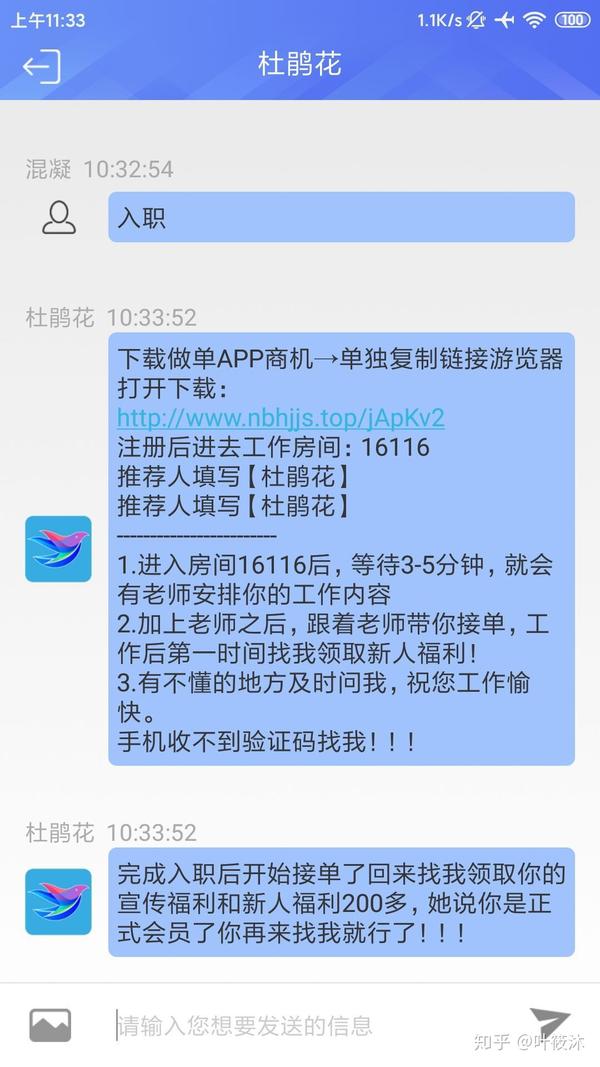Focus the message input field
Screen dimensions: 600x1067
300,1024
